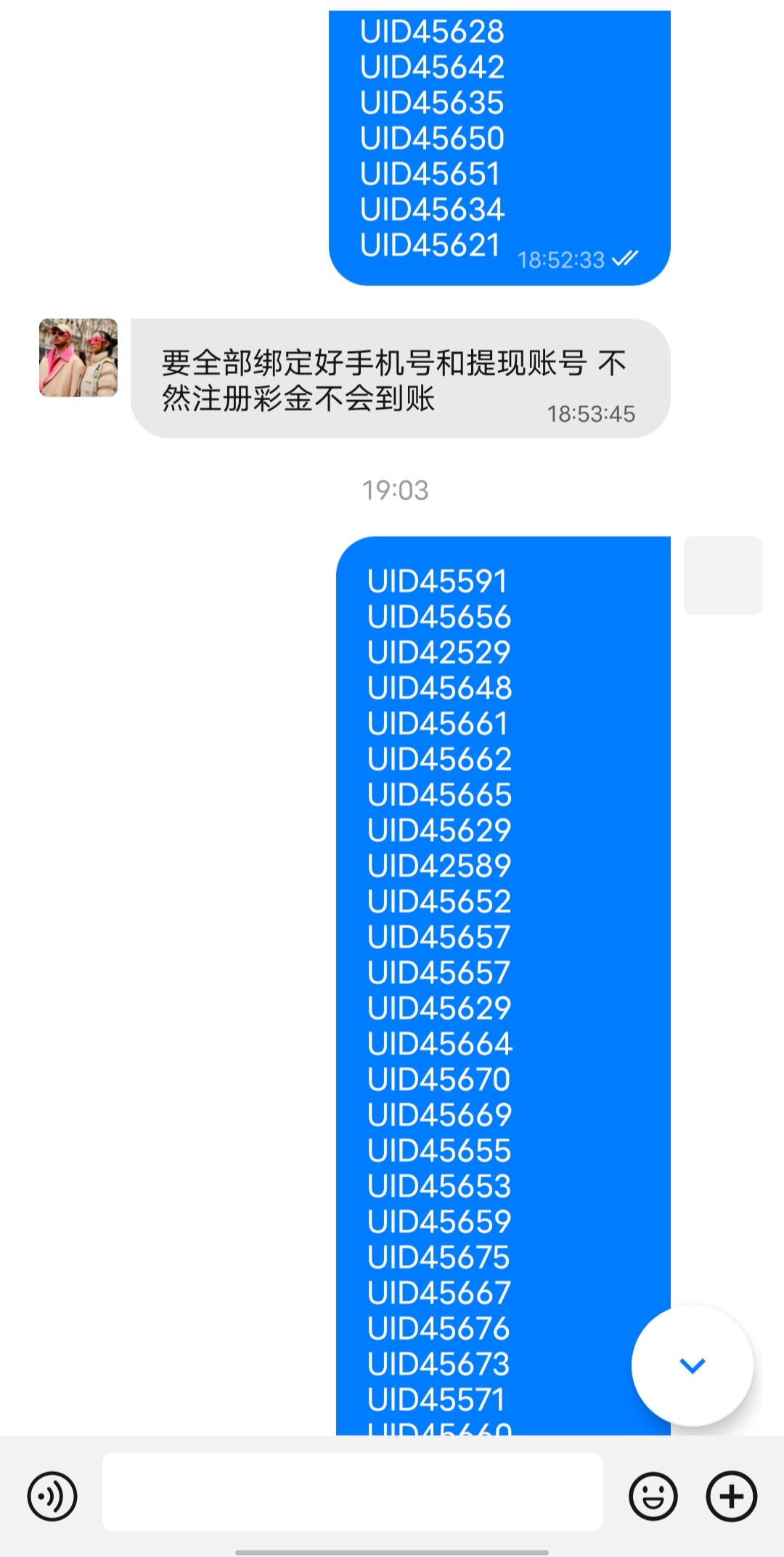Tap the voice message icon

coord(52,1497)
